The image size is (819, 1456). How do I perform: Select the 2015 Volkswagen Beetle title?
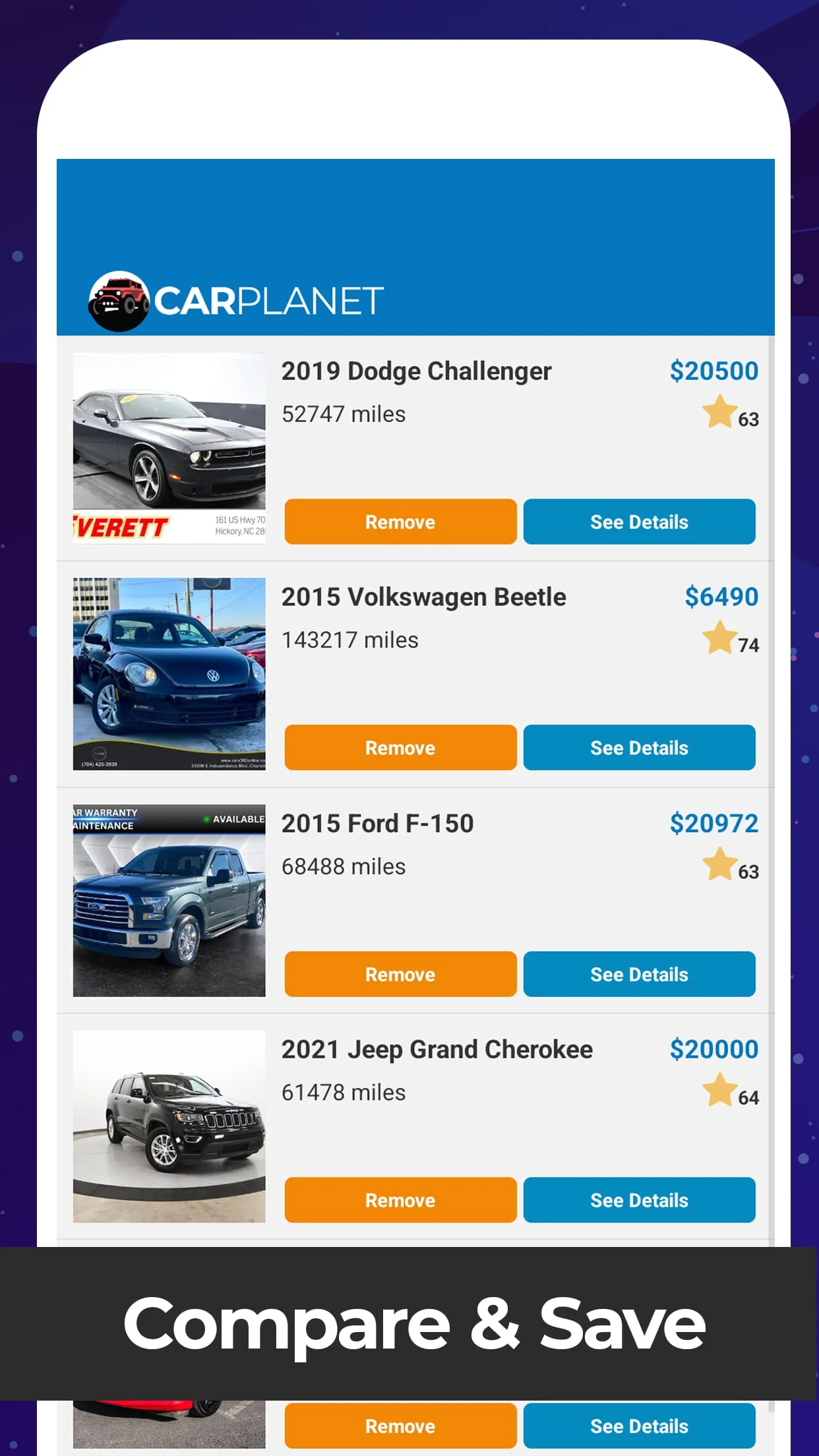(x=424, y=597)
